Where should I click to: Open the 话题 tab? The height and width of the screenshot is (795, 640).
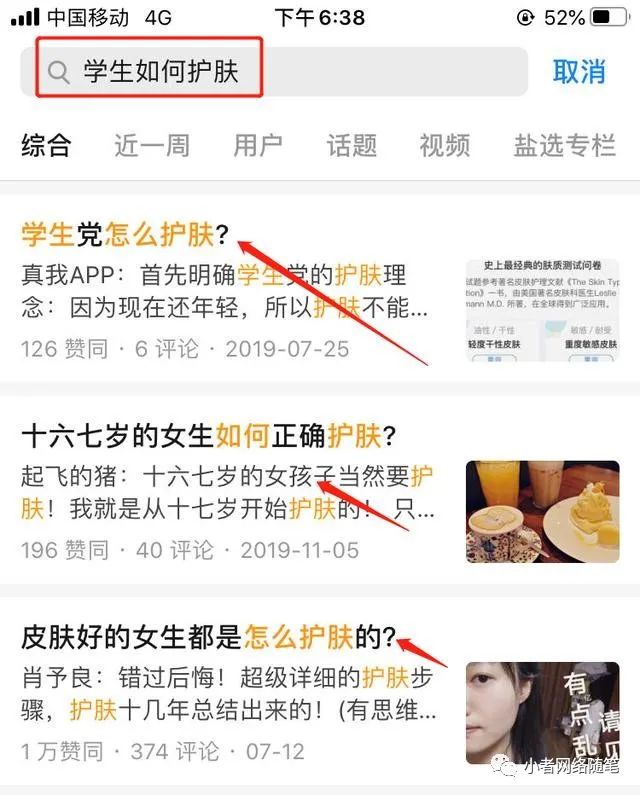tap(352, 146)
